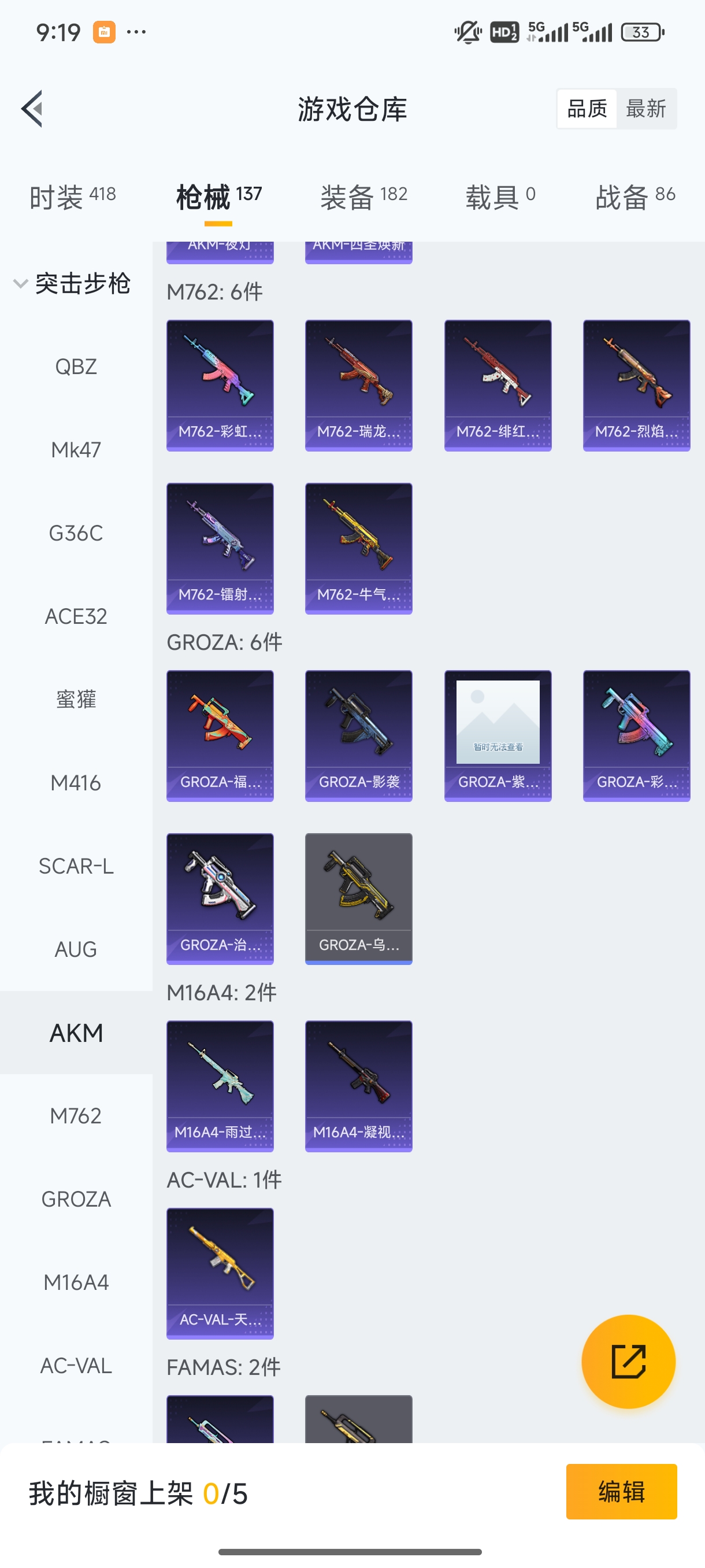Tap the 编辑 button
The width and height of the screenshot is (705, 1568).
tap(621, 1491)
